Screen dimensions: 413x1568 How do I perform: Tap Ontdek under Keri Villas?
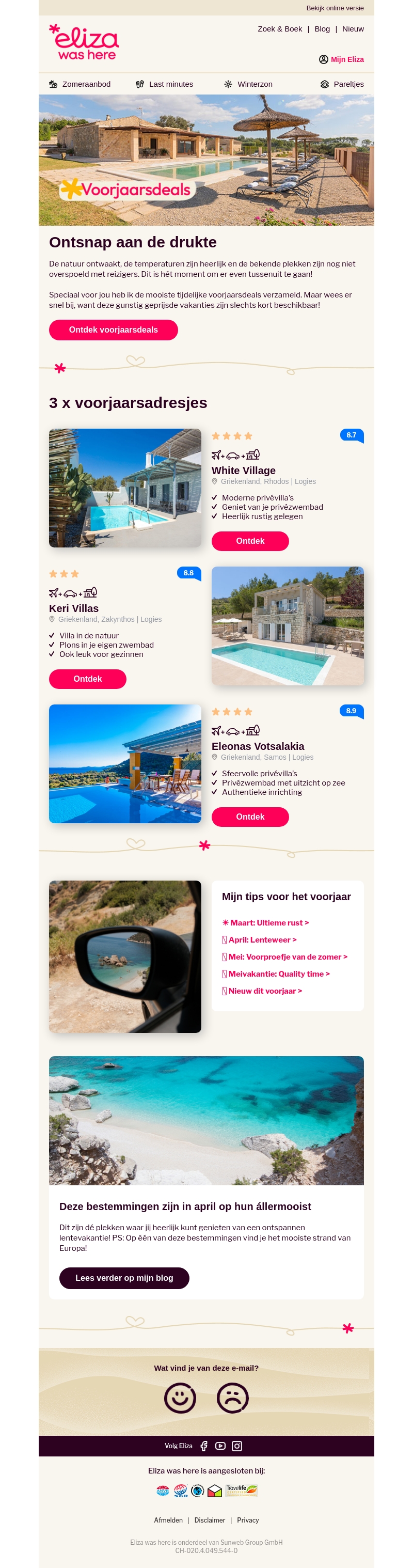(88, 679)
